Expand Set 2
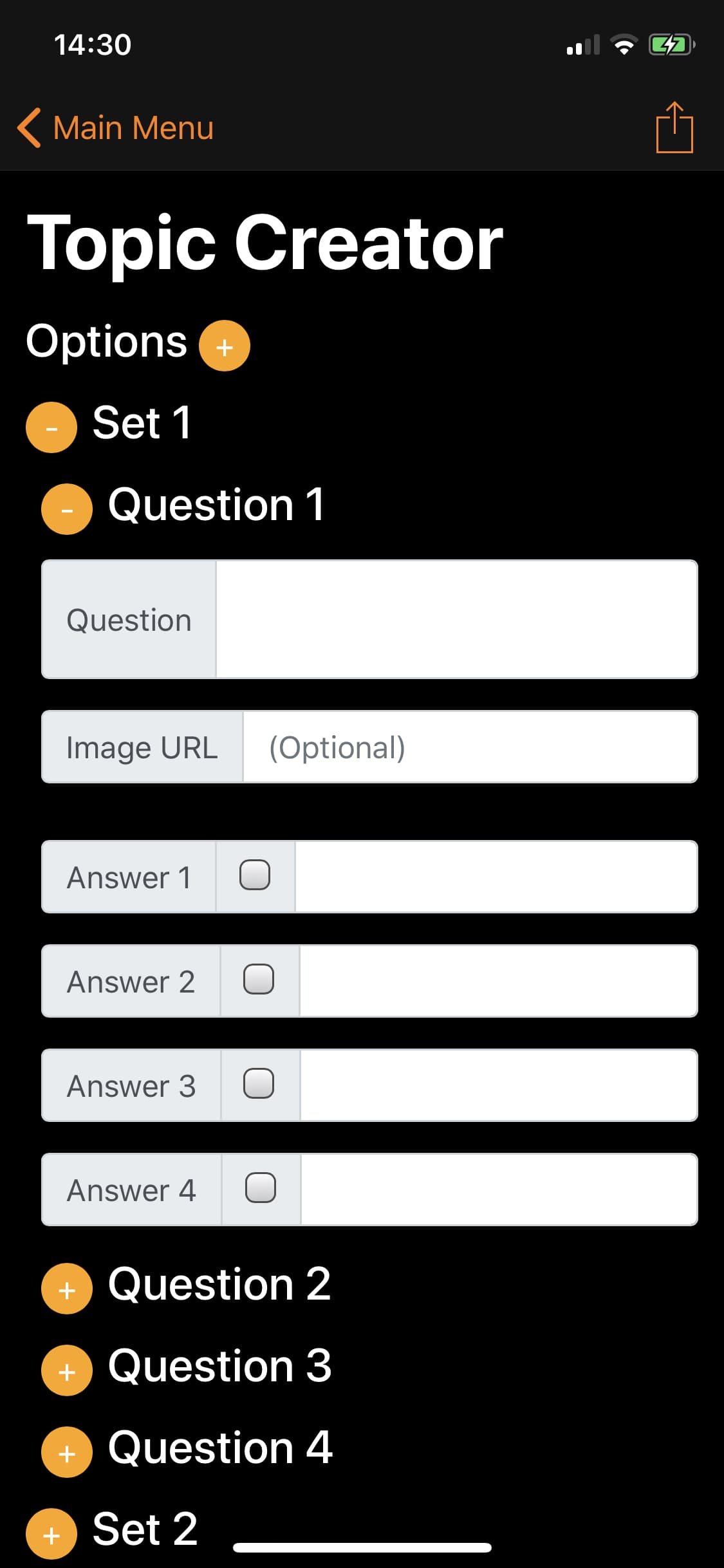 (x=51, y=1534)
